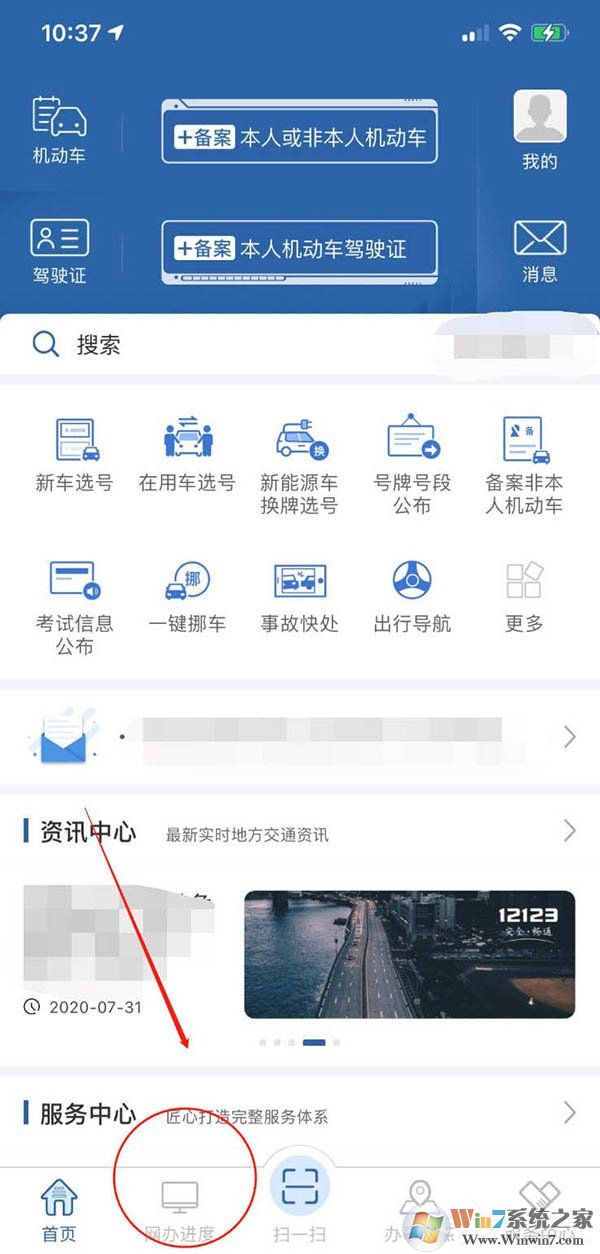Switch to 网办进度 tab

[x=180, y=1209]
